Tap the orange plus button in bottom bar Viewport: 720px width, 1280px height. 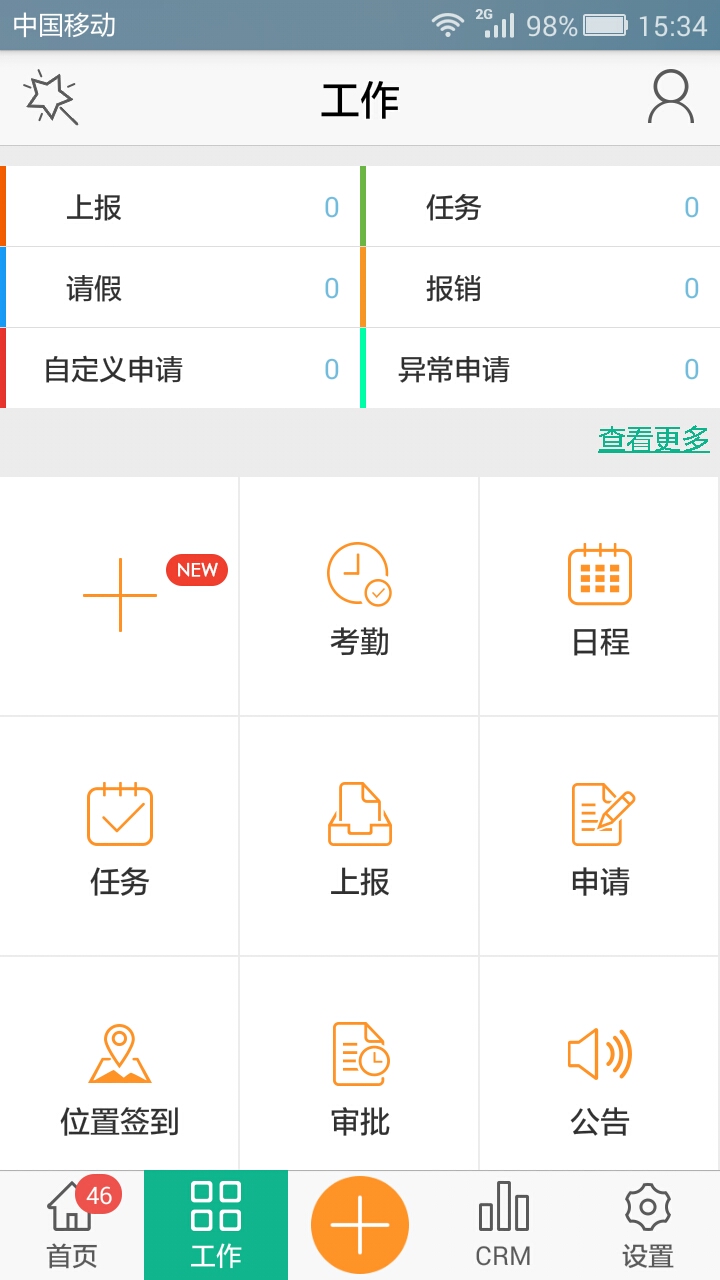[x=360, y=1222]
